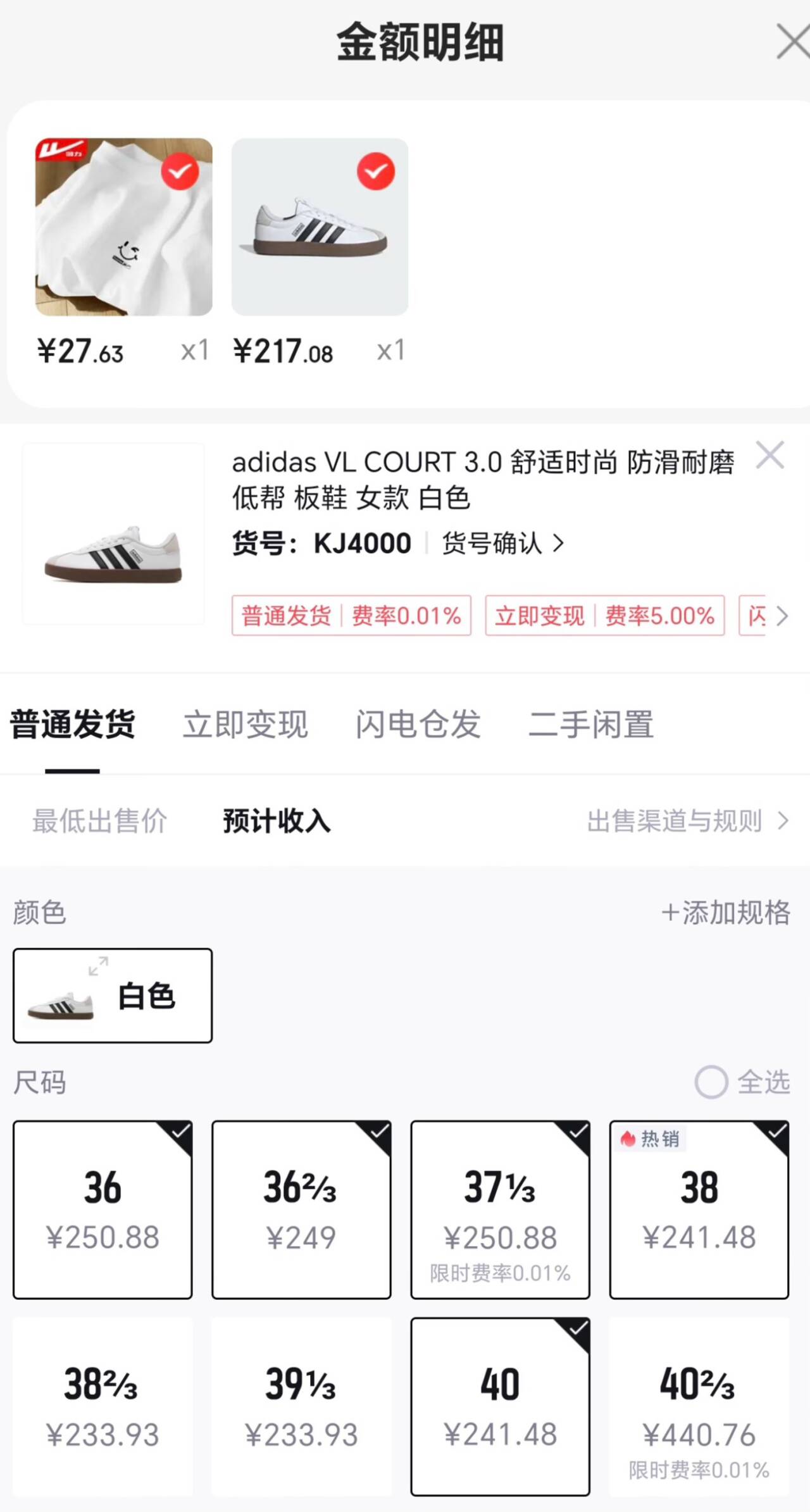Show 最低出售价 view
This screenshot has width=810, height=1512.
tap(99, 821)
